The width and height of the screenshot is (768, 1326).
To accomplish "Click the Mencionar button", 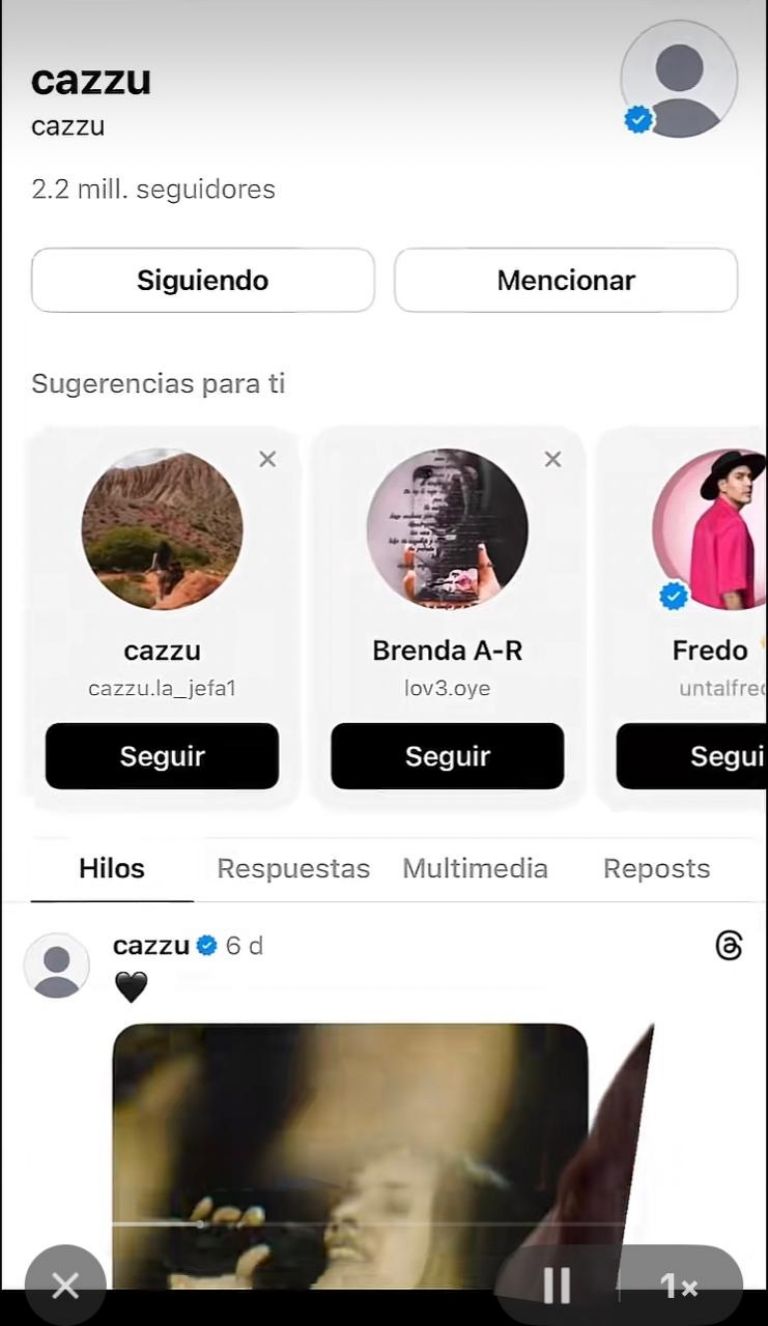I will coord(565,280).
